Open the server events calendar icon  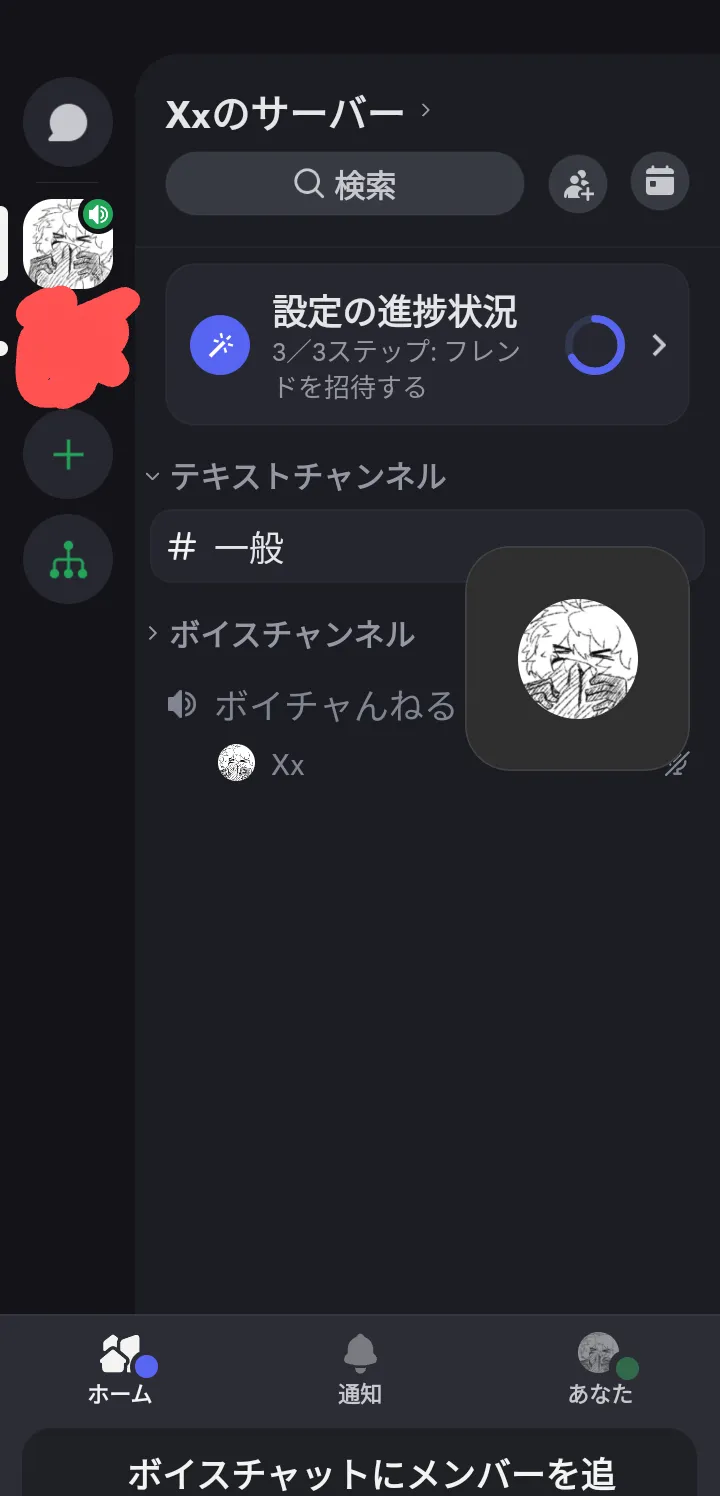(660, 182)
